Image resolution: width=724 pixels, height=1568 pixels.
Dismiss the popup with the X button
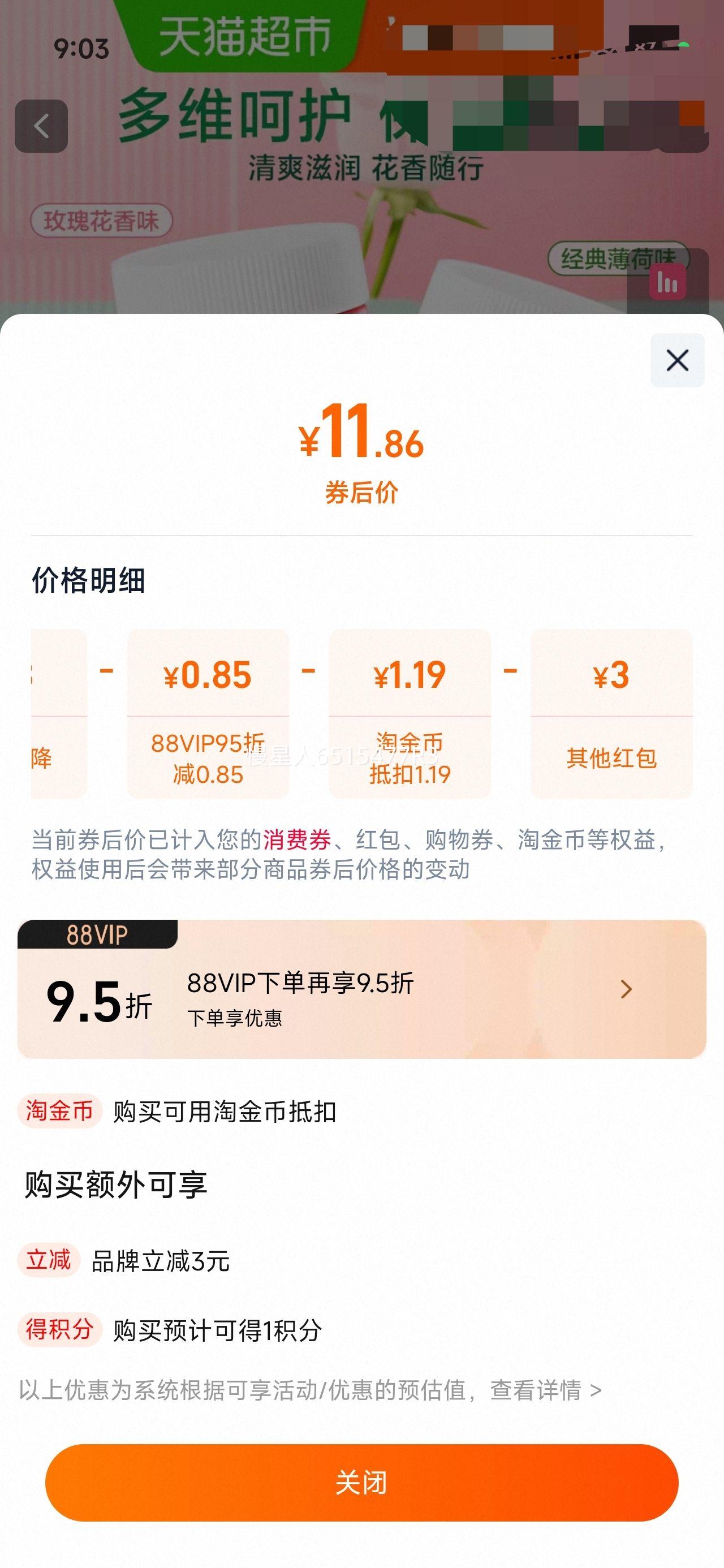coord(678,360)
